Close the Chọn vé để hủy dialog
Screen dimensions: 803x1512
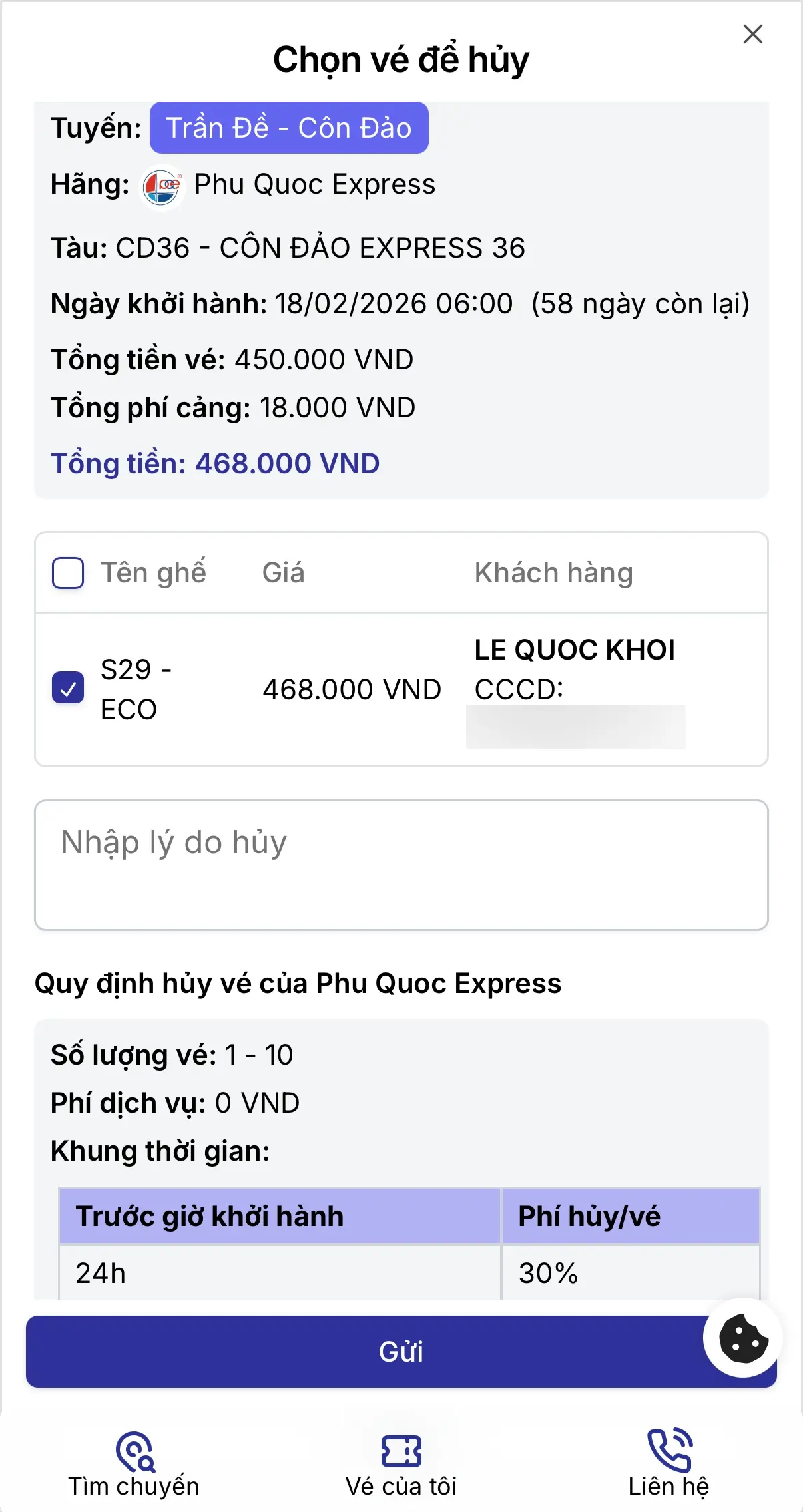(752, 35)
